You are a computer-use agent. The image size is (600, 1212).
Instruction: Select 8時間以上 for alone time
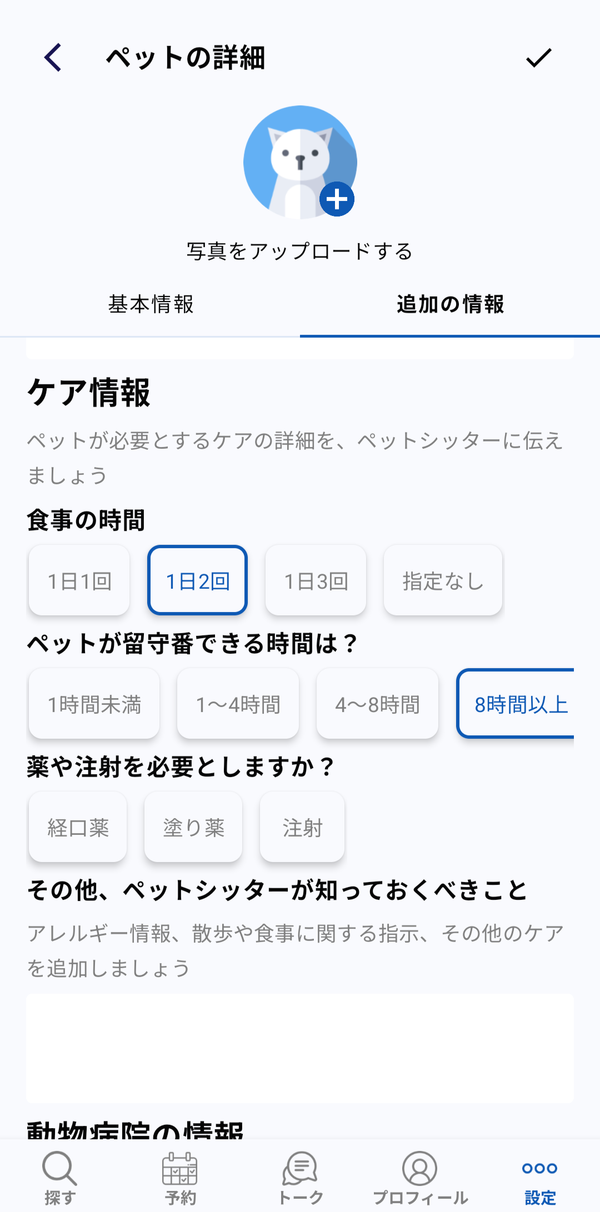click(x=516, y=704)
